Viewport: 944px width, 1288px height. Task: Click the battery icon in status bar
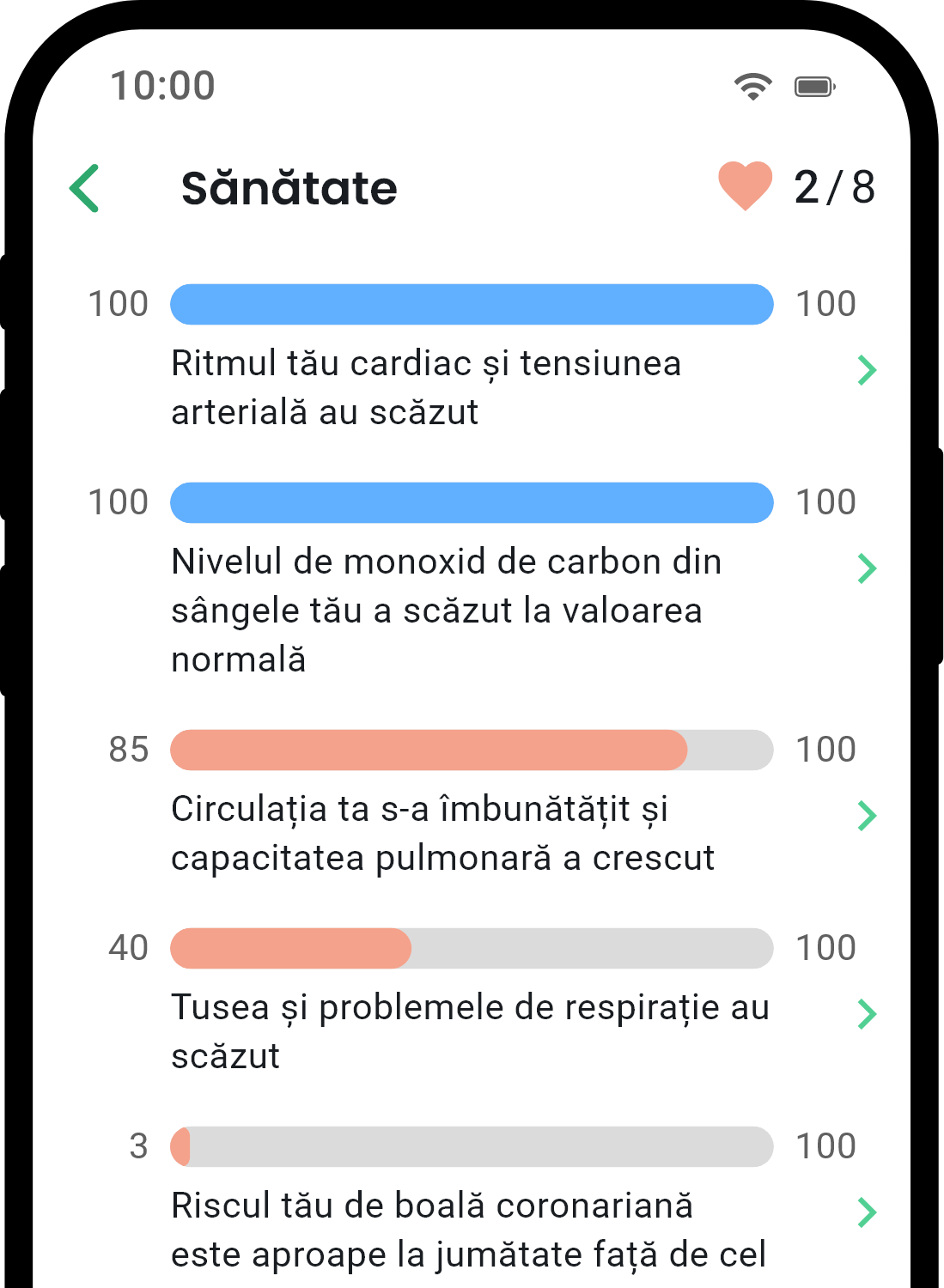[x=813, y=85]
